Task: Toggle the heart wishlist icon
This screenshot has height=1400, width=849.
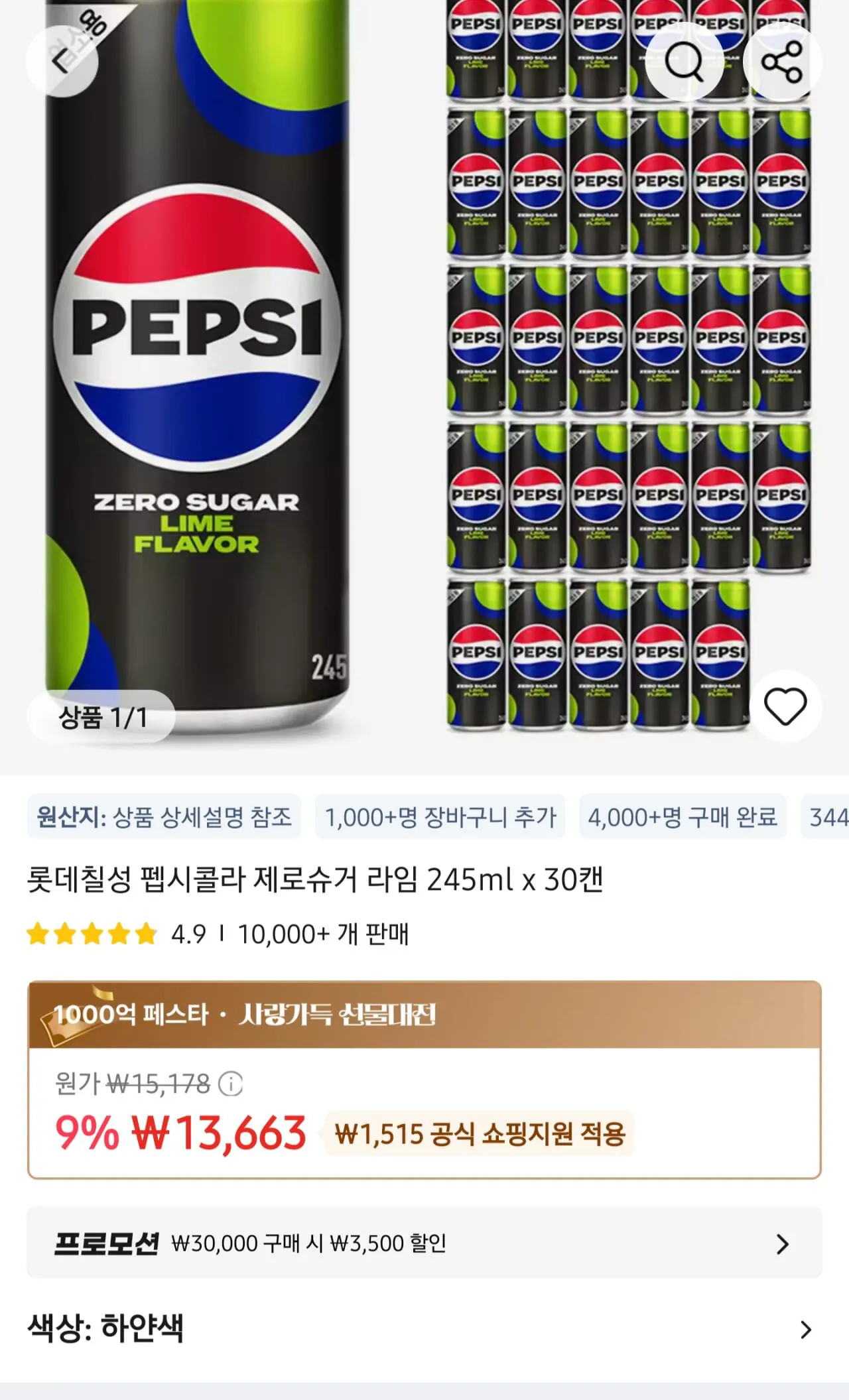Action: [x=787, y=707]
